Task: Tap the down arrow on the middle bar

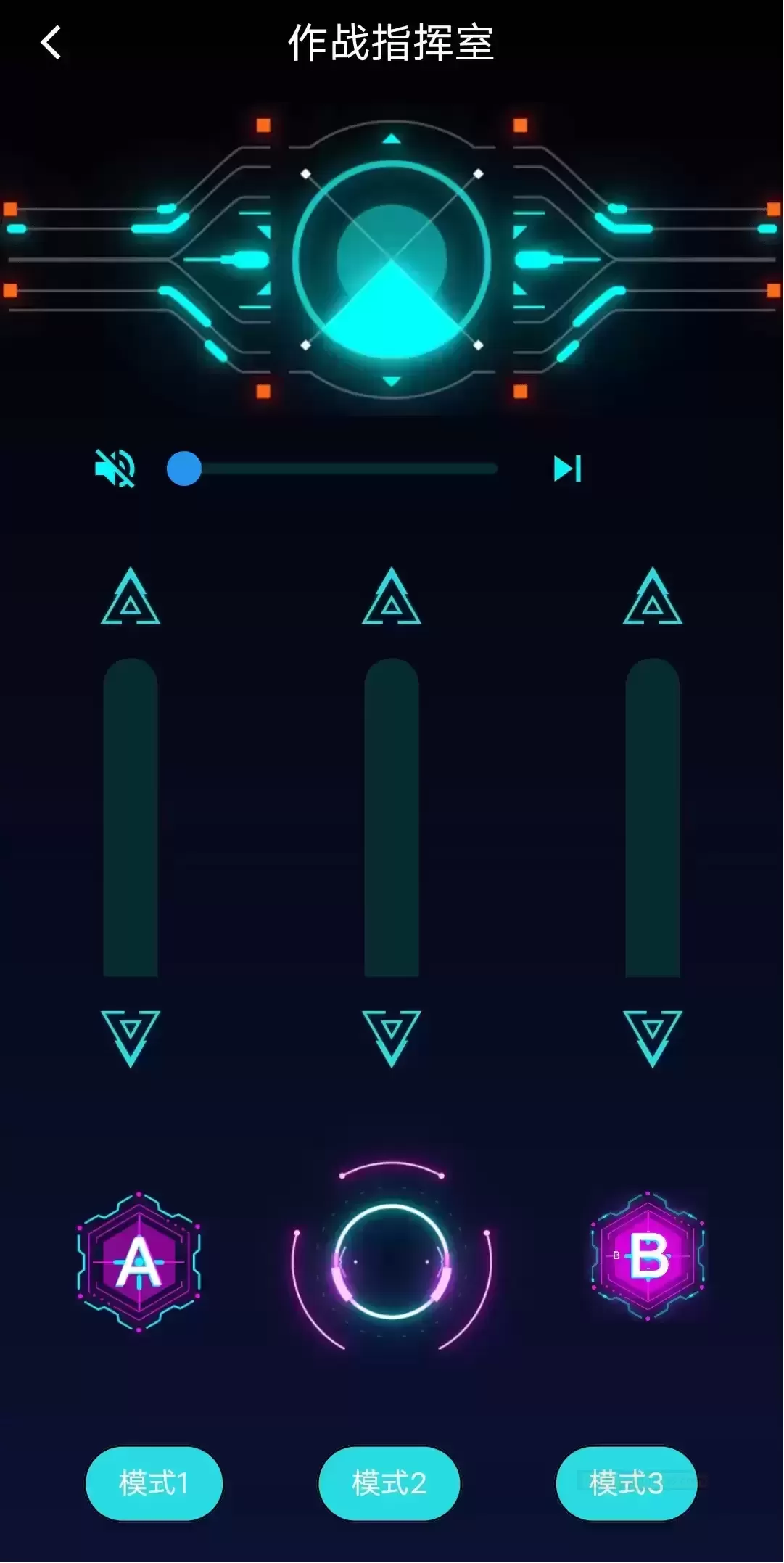Action: pyautogui.click(x=392, y=1036)
